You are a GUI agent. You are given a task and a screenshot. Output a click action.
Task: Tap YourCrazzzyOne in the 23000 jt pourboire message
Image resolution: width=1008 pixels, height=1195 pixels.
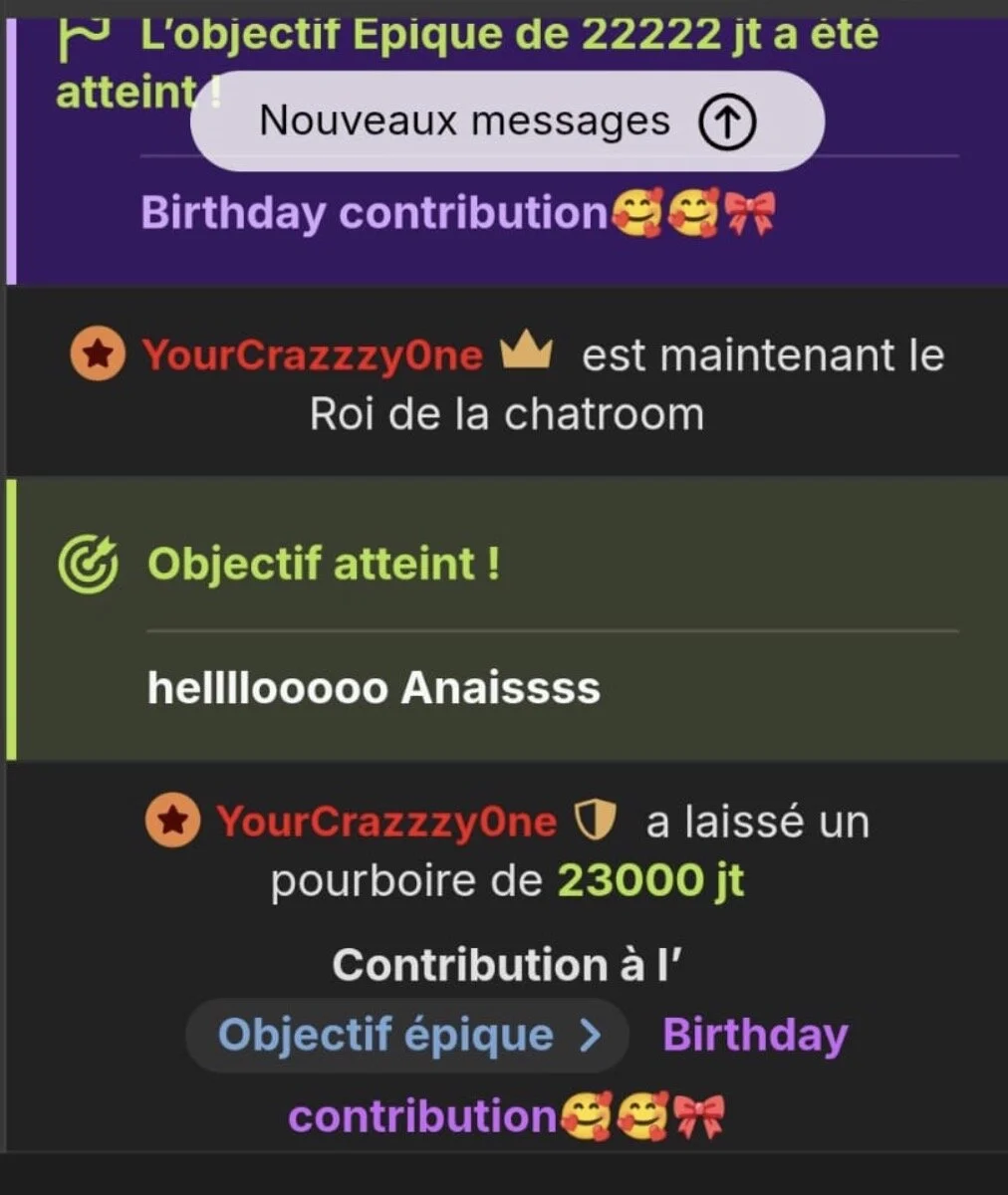coord(386,823)
